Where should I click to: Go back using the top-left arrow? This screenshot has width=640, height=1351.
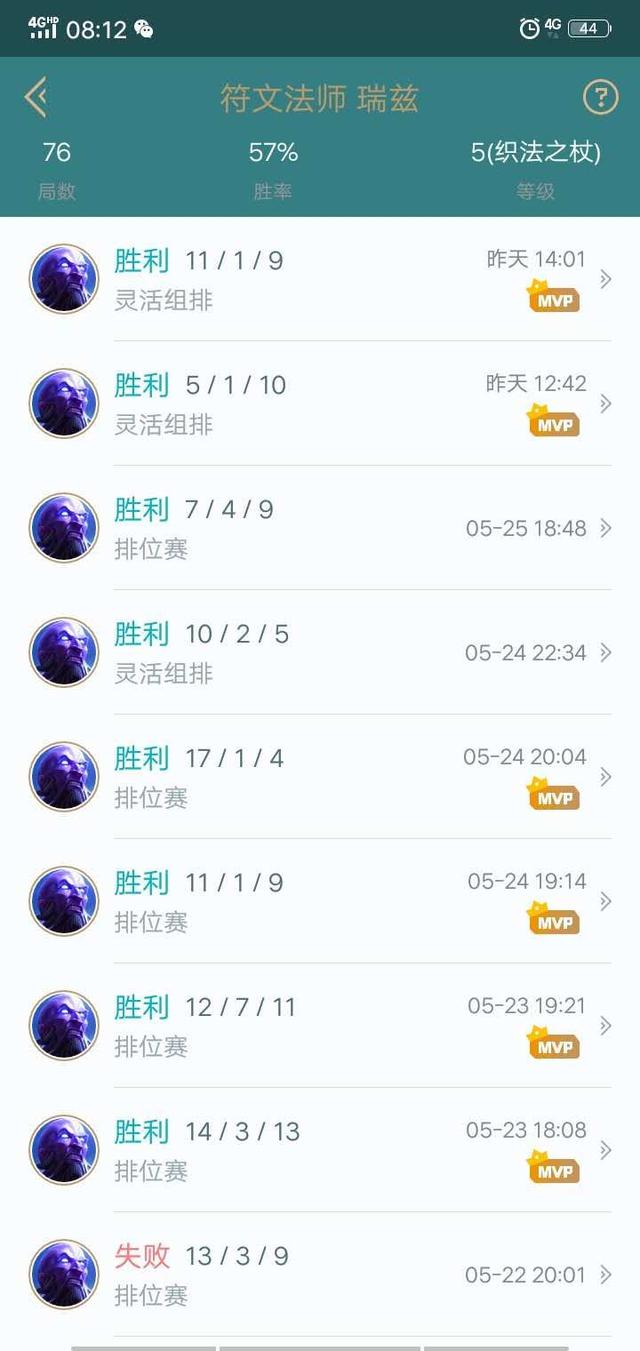(x=36, y=98)
